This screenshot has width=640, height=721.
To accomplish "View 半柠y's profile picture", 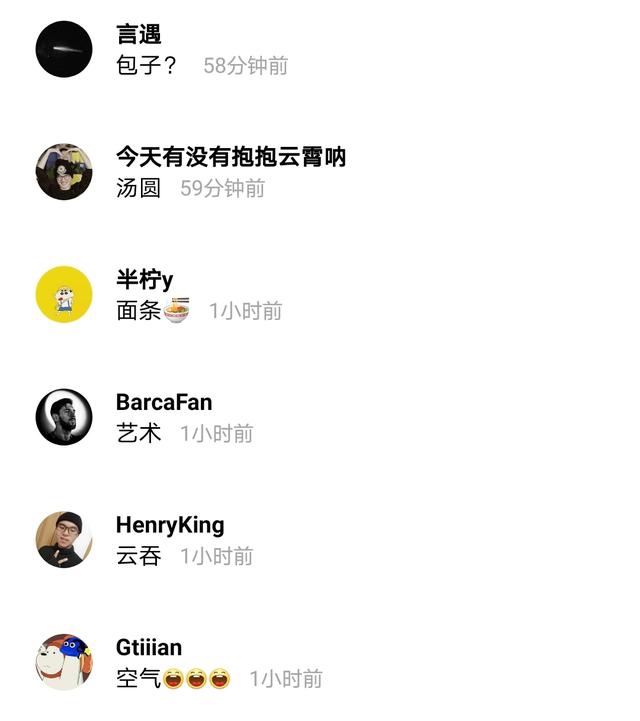I will pos(64,294).
